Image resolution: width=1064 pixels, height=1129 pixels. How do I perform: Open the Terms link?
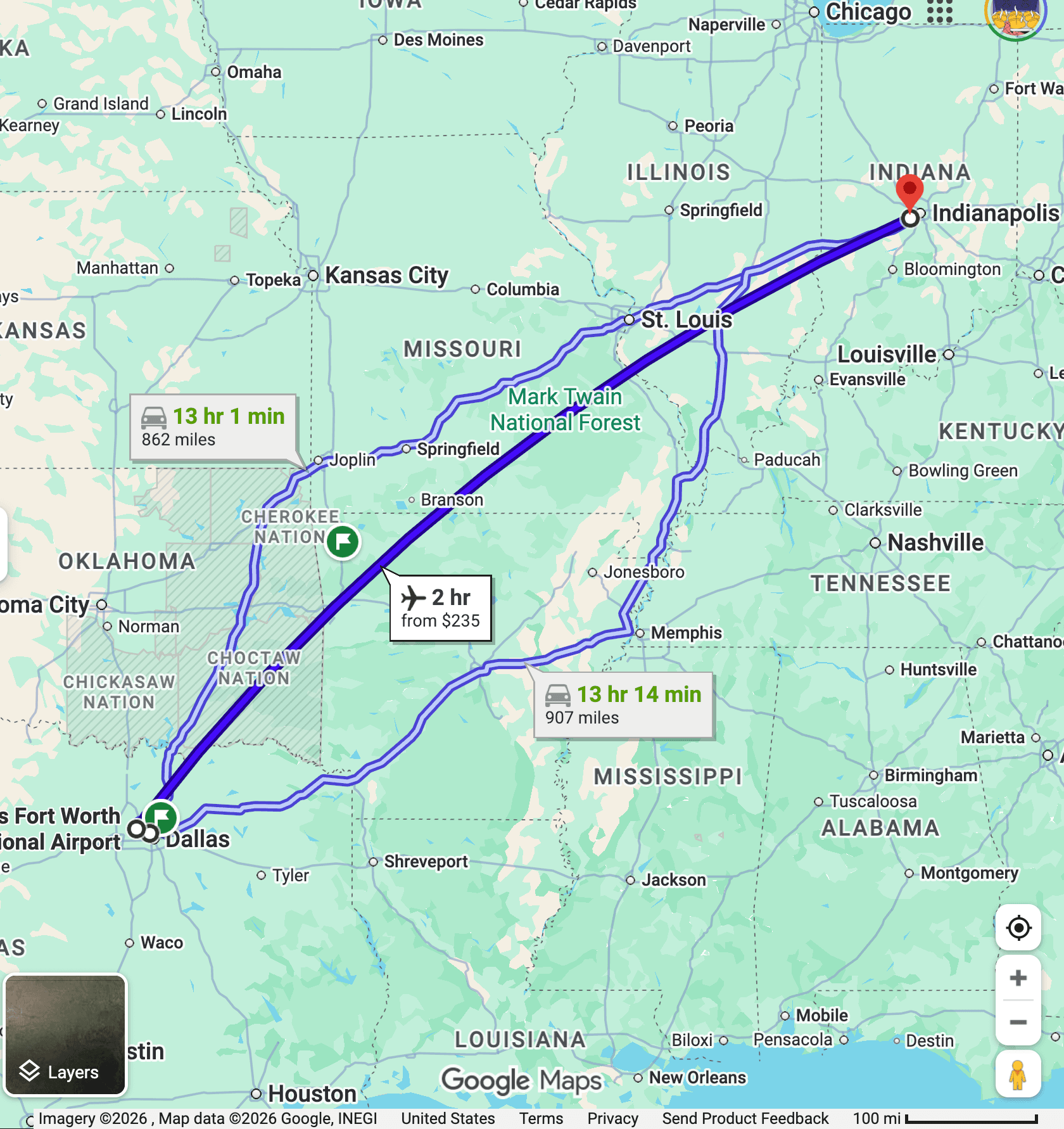point(541,1118)
